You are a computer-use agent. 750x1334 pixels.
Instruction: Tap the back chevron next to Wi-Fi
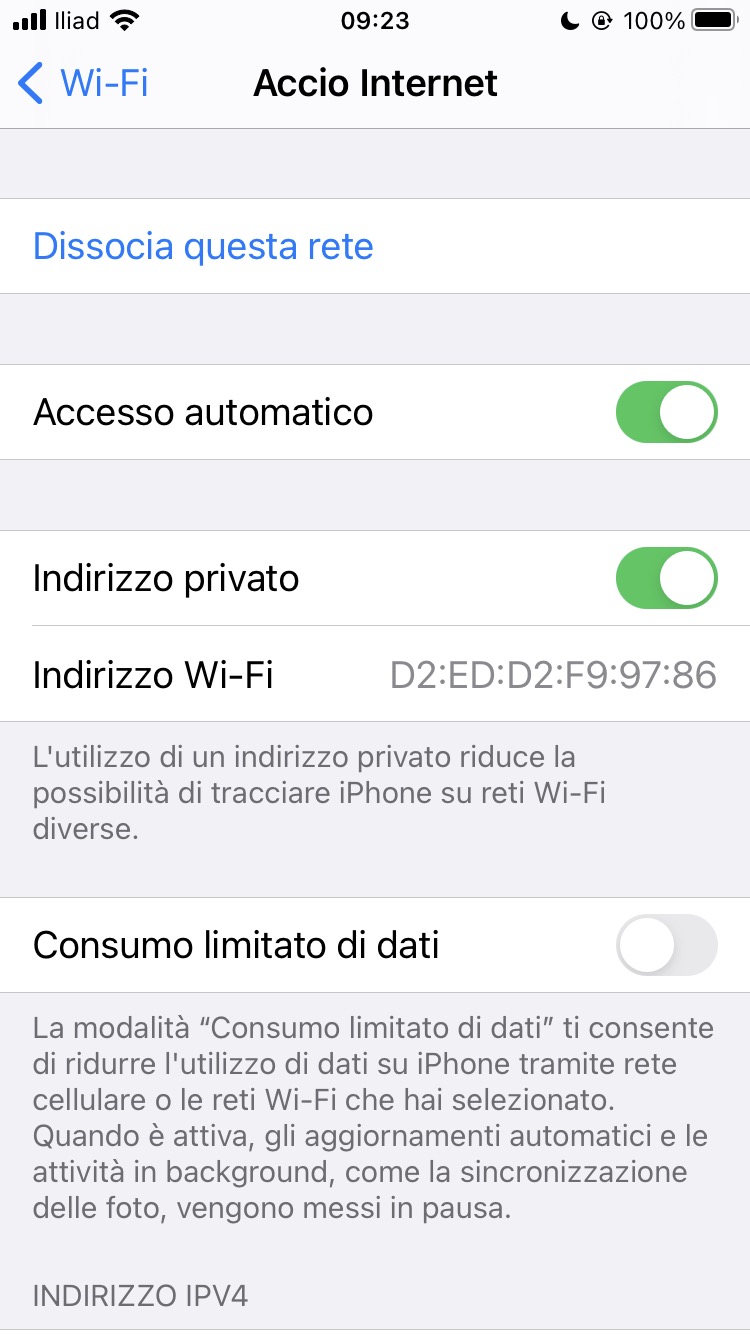click(x=30, y=84)
